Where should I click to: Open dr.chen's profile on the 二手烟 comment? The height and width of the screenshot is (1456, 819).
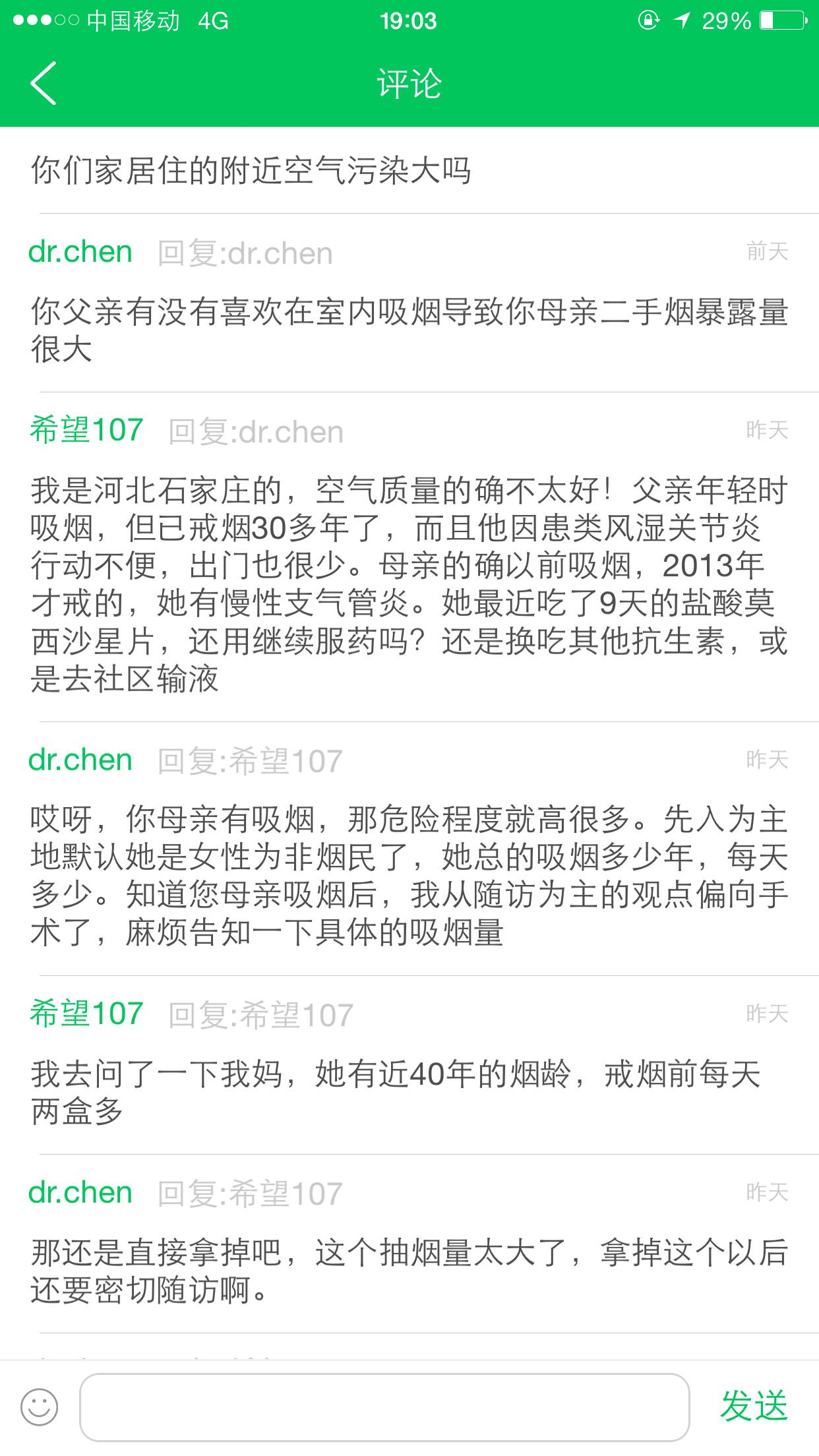click(x=80, y=252)
